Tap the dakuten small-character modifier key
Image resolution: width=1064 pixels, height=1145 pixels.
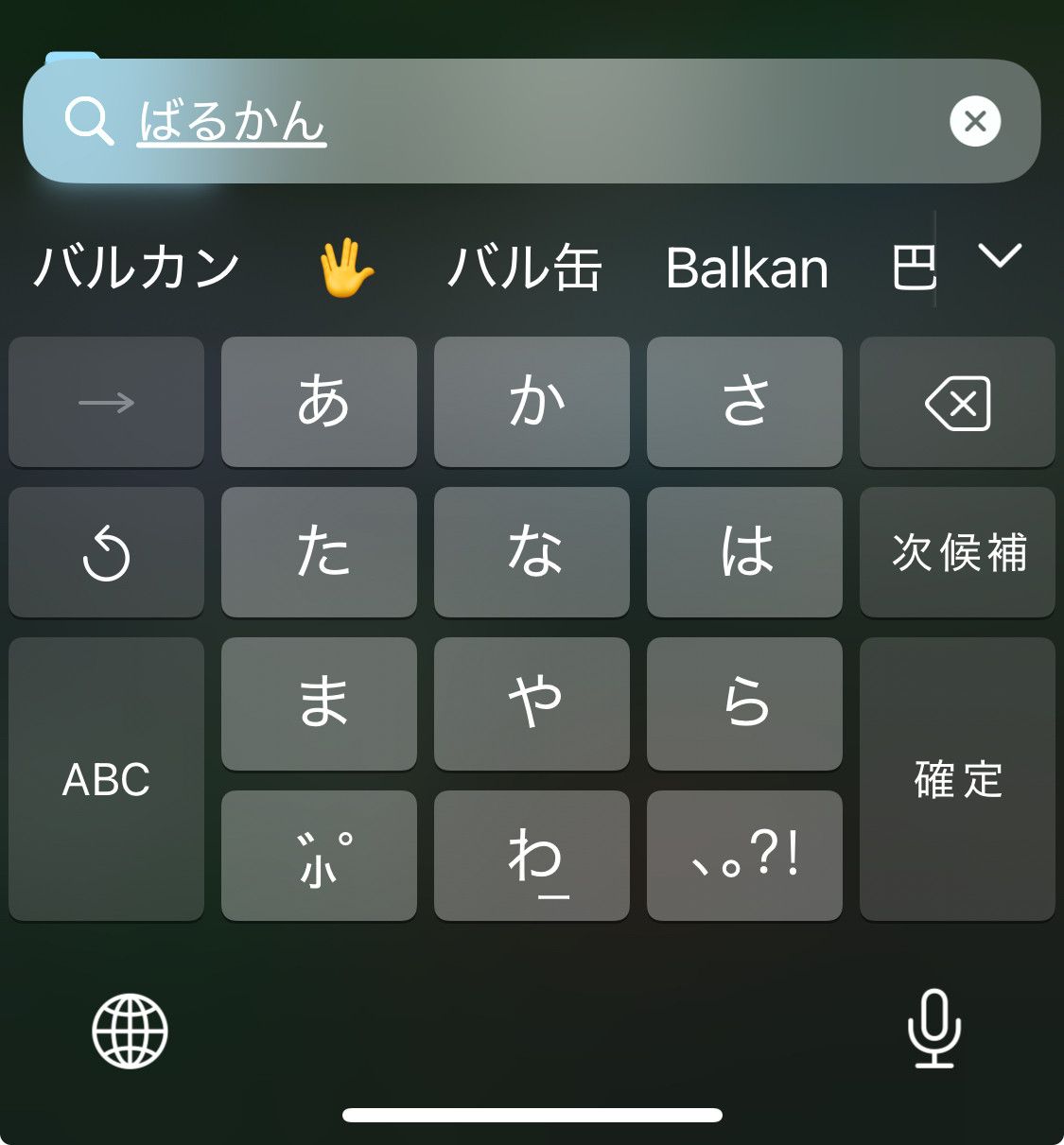[x=319, y=856]
